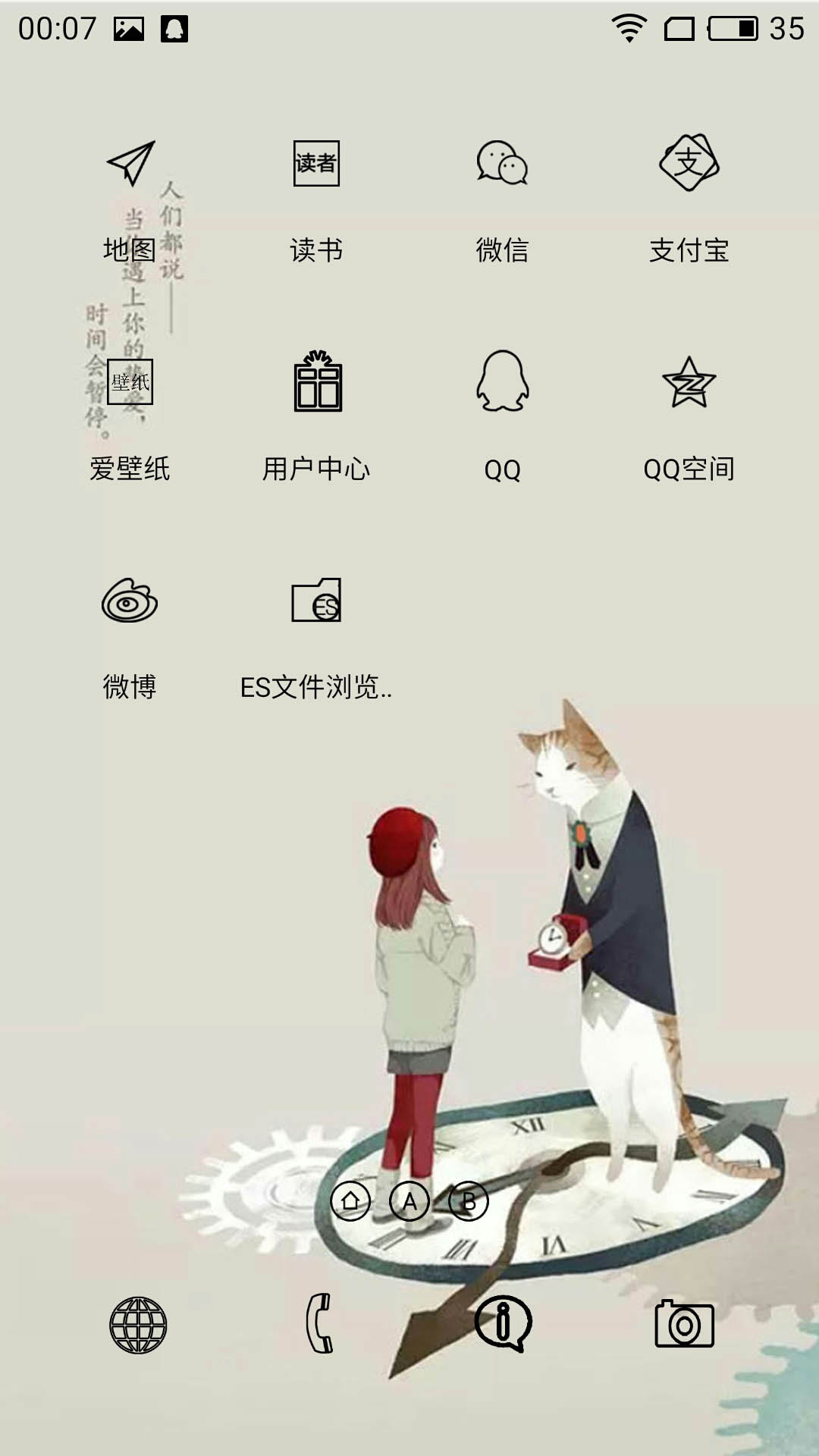Go to the home page indicator

pos(350,1201)
